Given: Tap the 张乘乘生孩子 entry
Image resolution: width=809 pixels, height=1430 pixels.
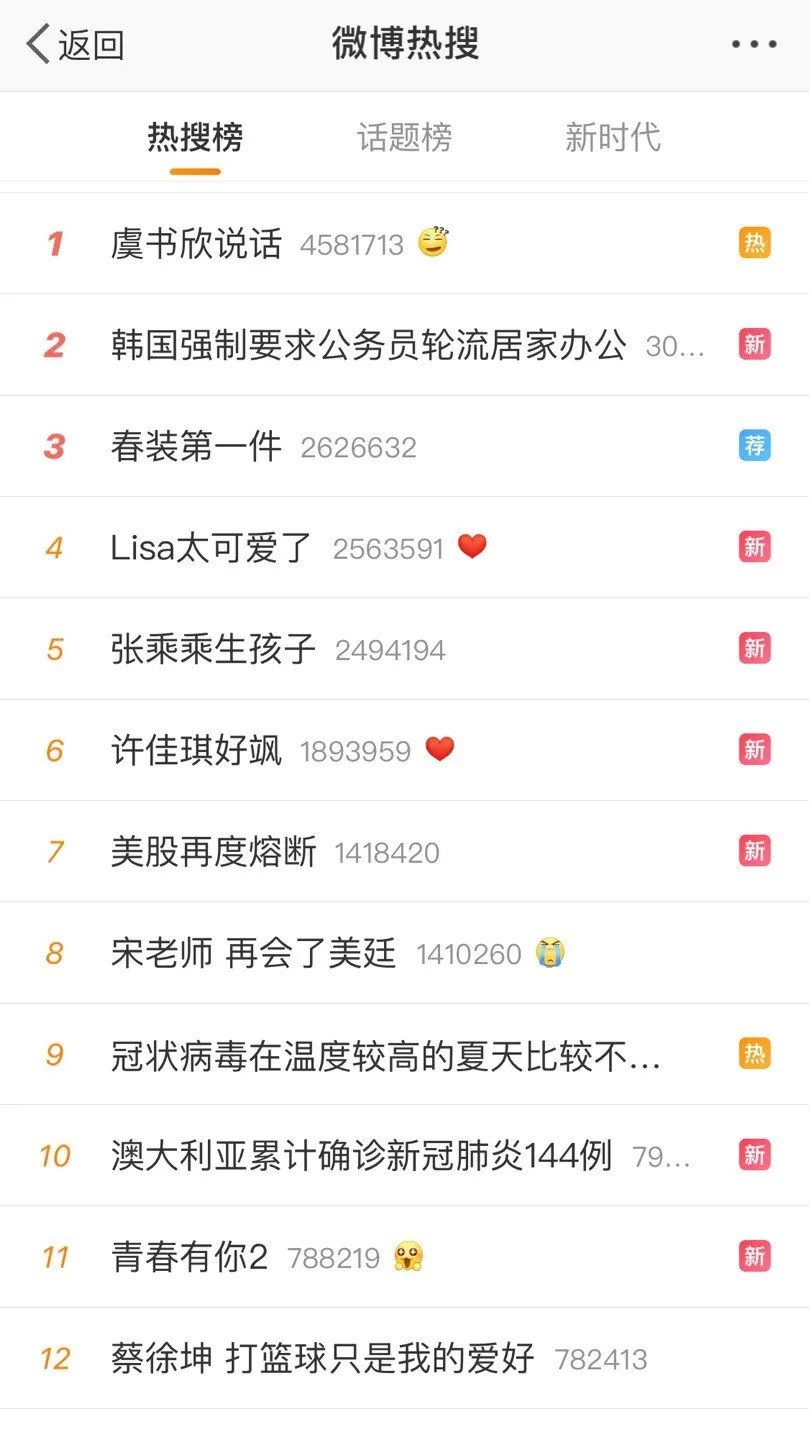Looking at the screenshot, I should point(213,650).
